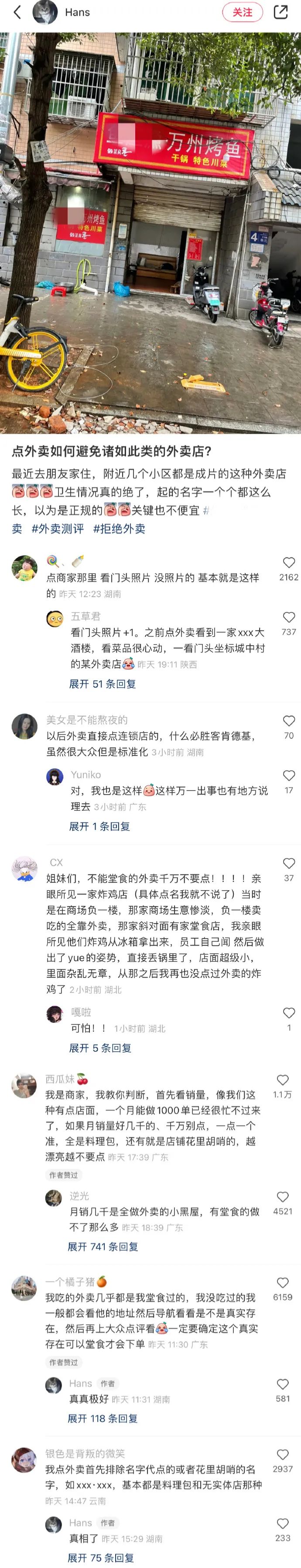
Task: Expand 51 replies under 五草君
Action: 102,684
